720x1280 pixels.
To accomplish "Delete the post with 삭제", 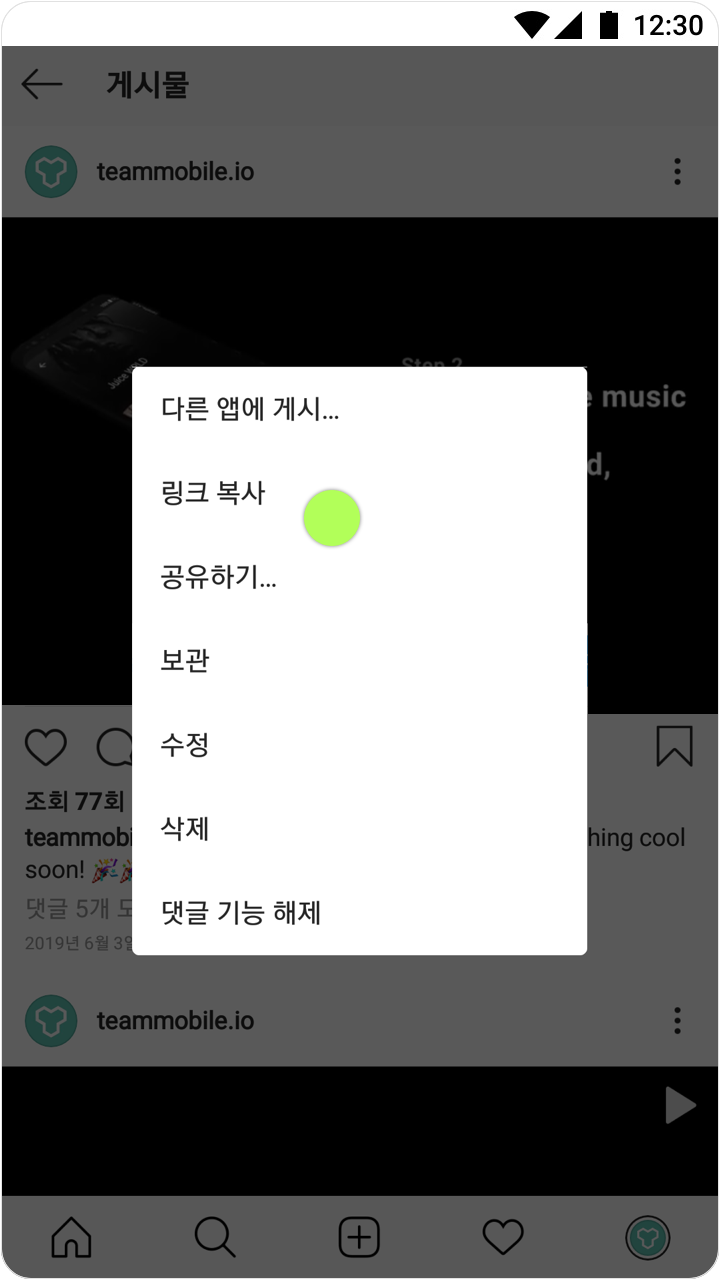I will [185, 829].
